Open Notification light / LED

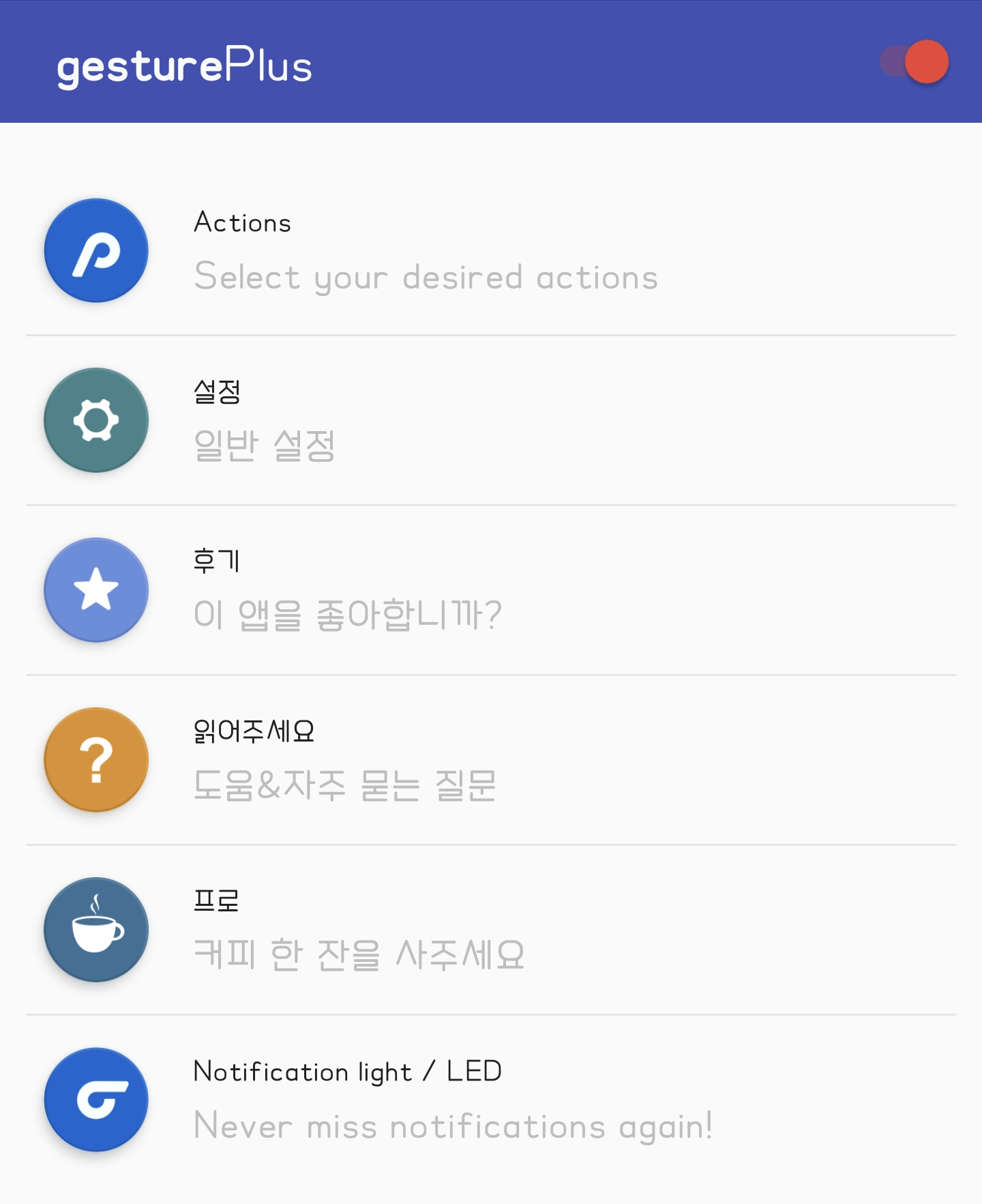tap(490, 1100)
